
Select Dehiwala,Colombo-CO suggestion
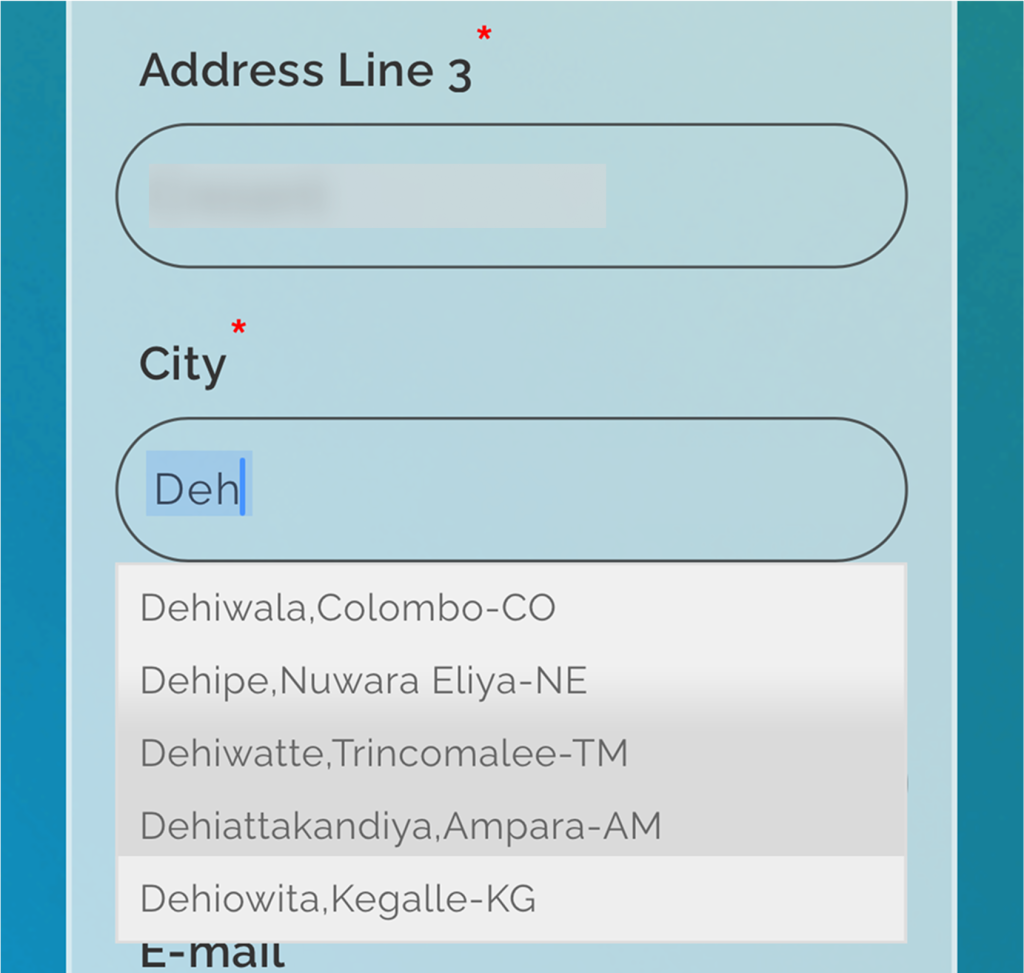tap(348, 608)
